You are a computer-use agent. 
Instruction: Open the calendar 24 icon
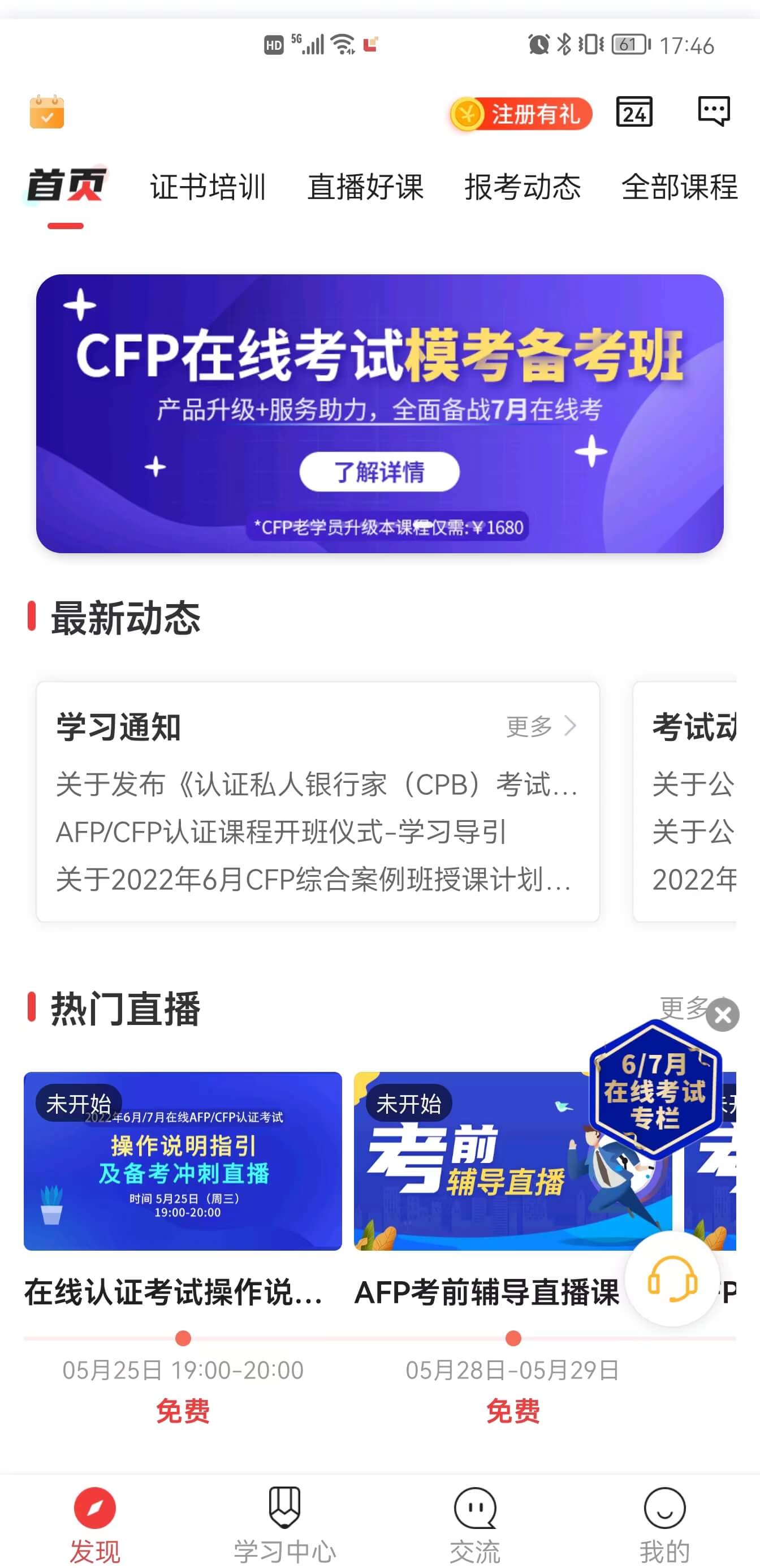coord(634,112)
